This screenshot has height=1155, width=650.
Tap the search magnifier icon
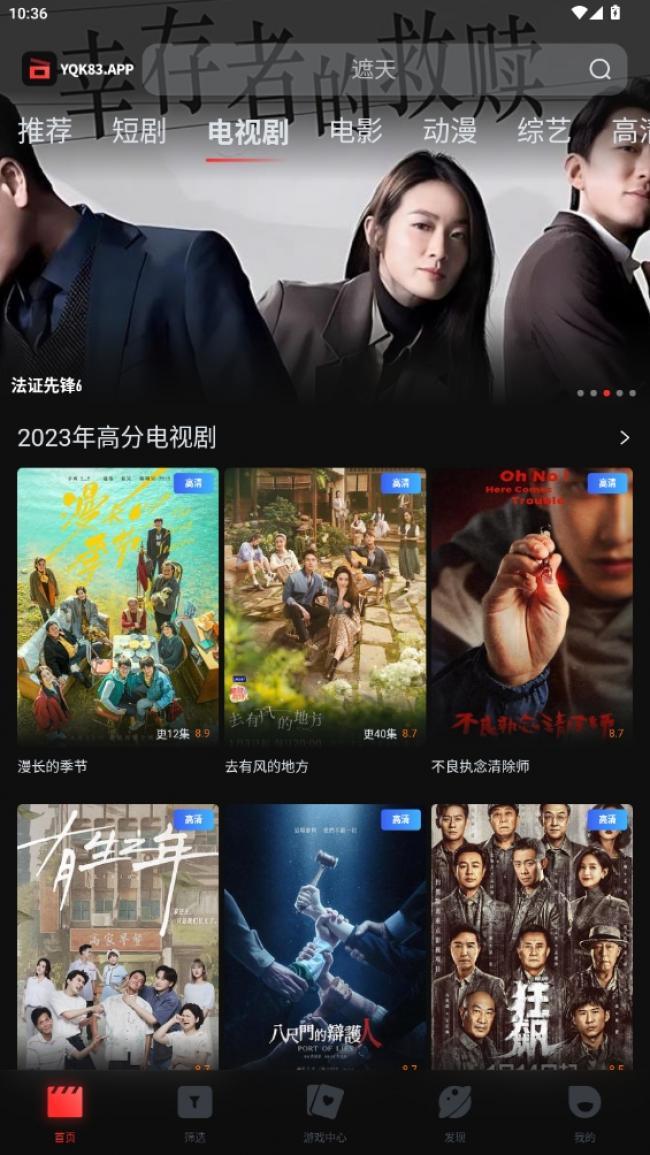point(600,69)
